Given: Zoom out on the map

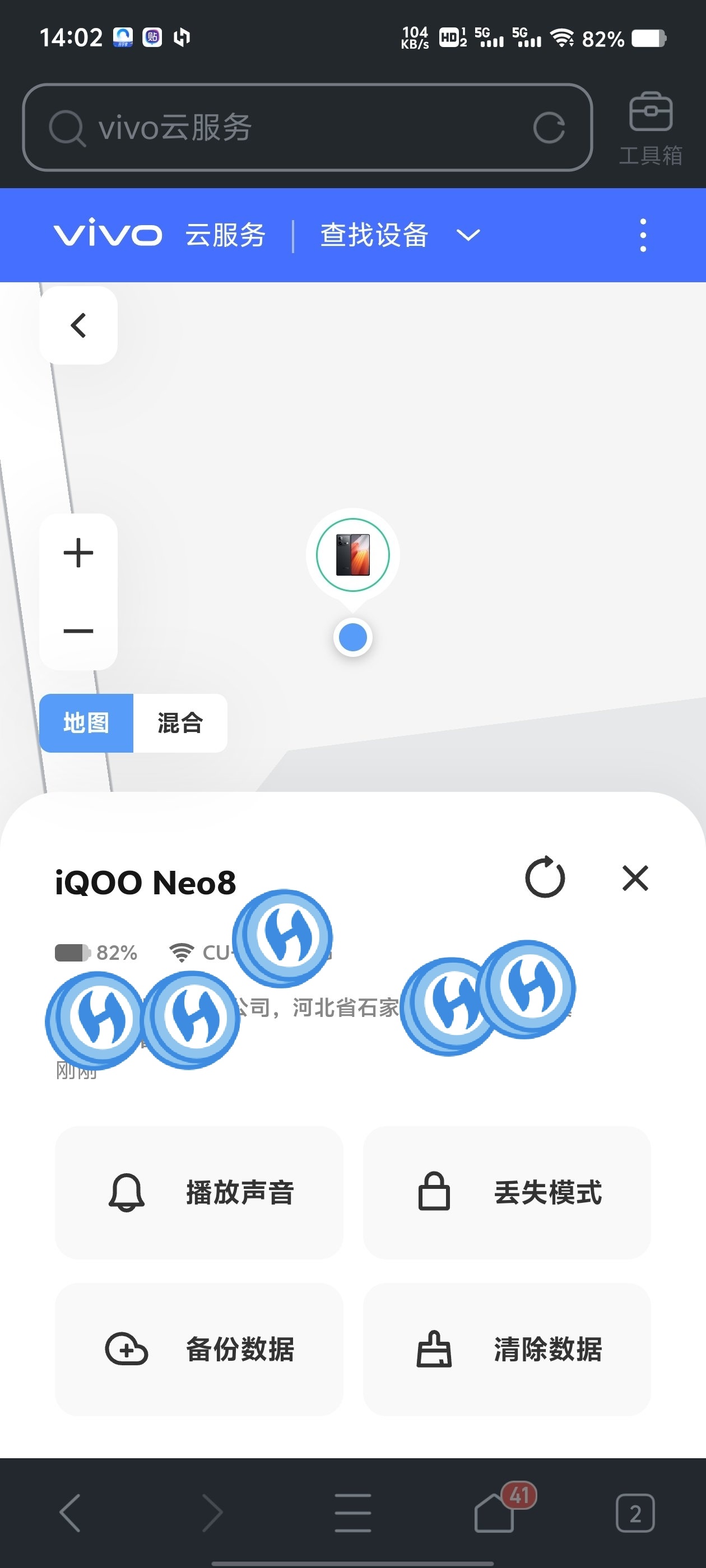Looking at the screenshot, I should click(x=78, y=631).
